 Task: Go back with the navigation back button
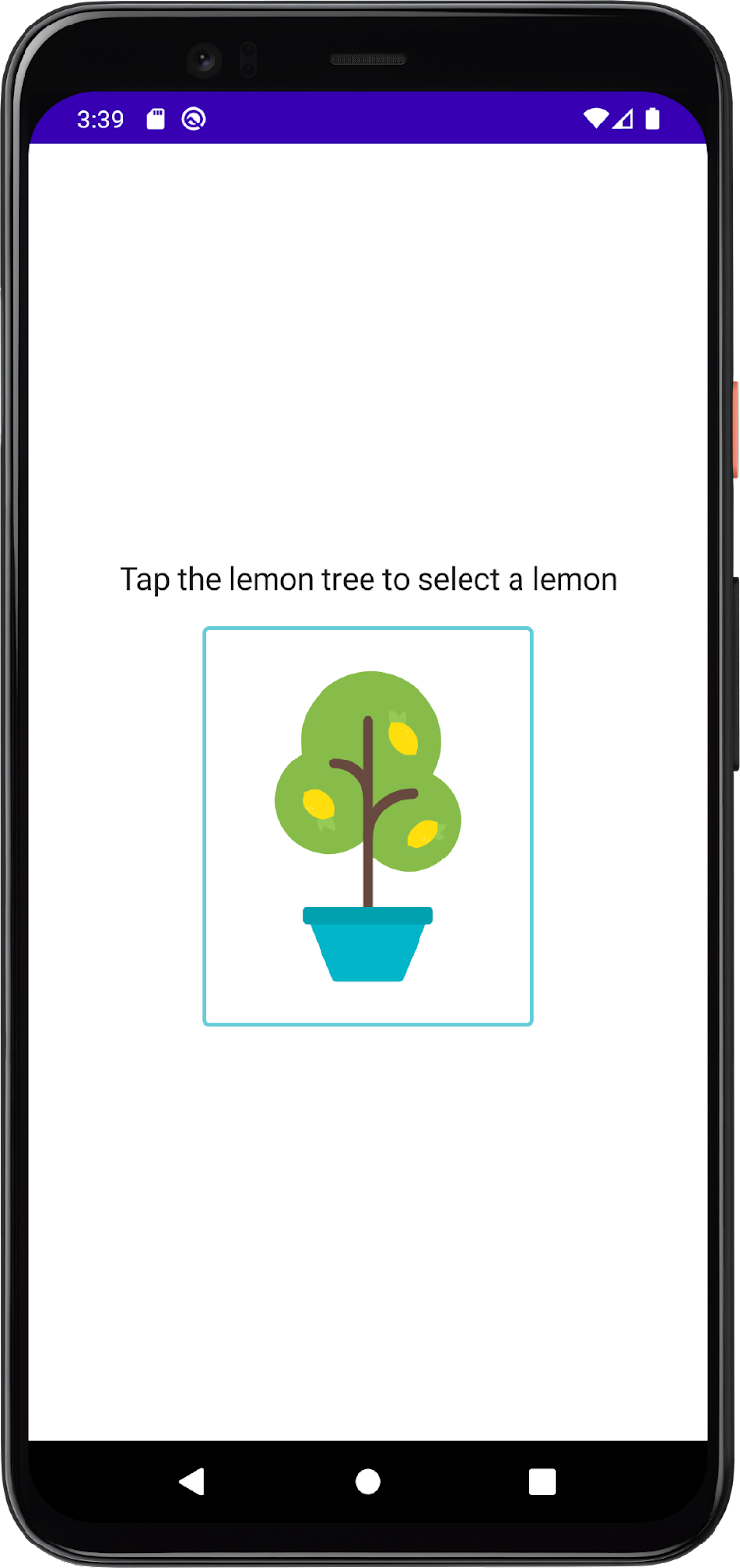[193, 1481]
